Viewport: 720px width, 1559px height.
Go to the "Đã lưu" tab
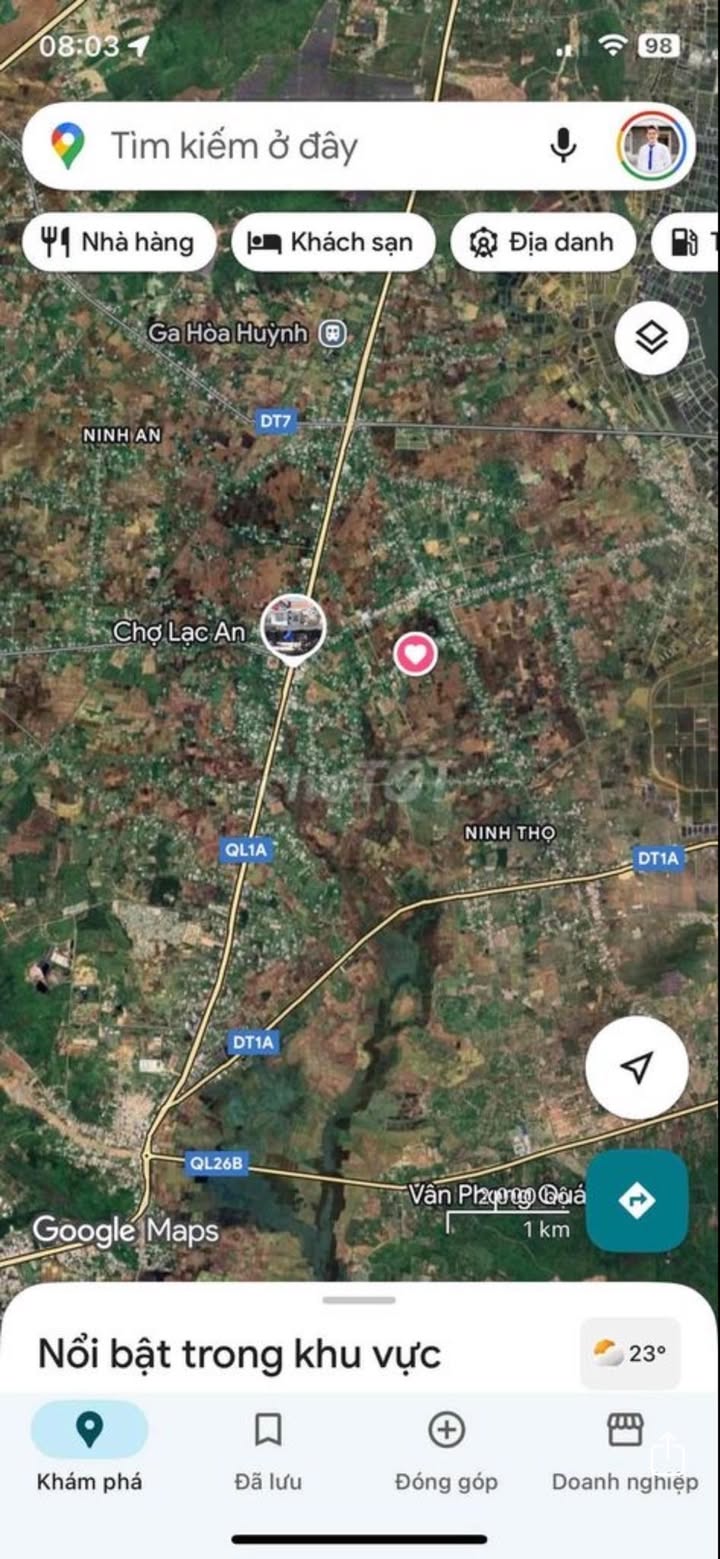click(x=268, y=1447)
